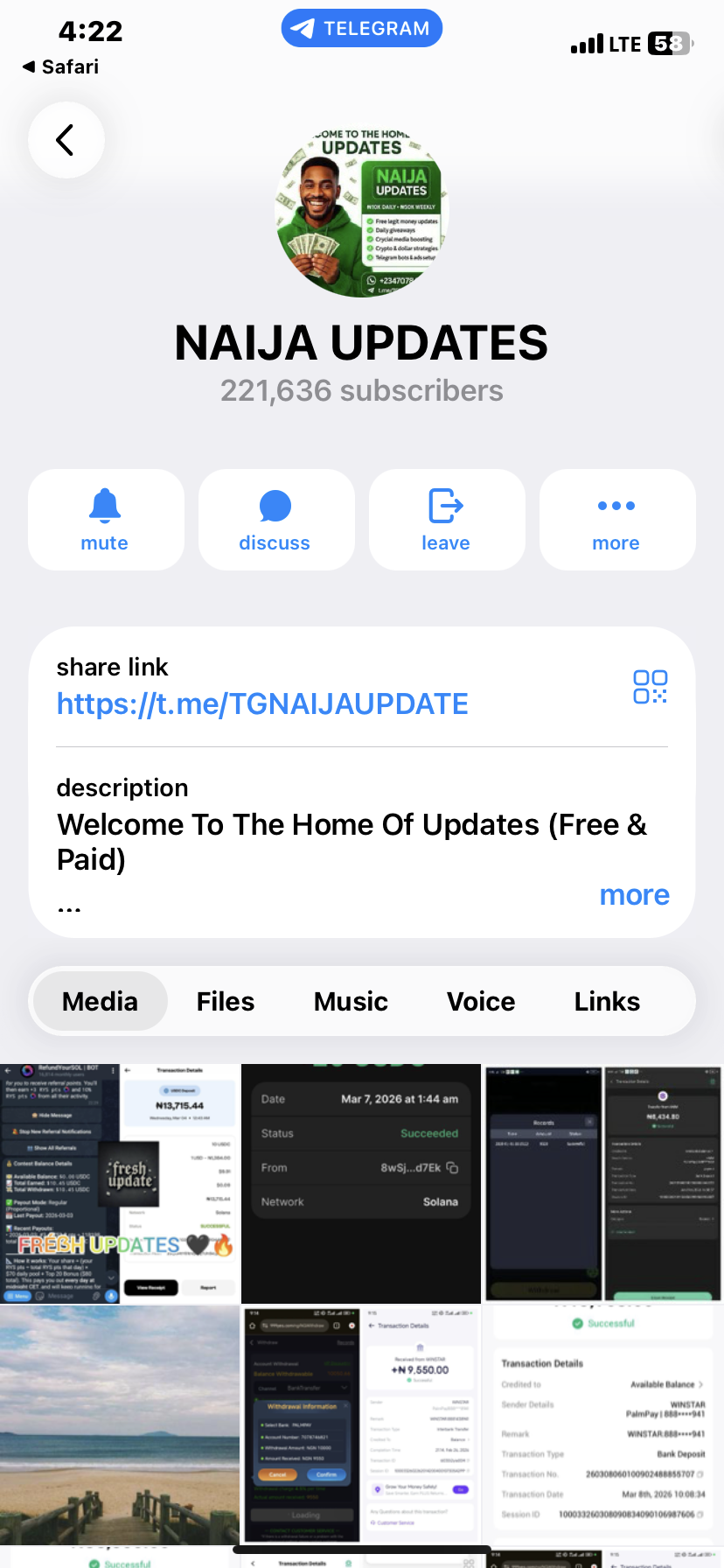Go back from the channel info page
724x1568 pixels.
coord(66,140)
